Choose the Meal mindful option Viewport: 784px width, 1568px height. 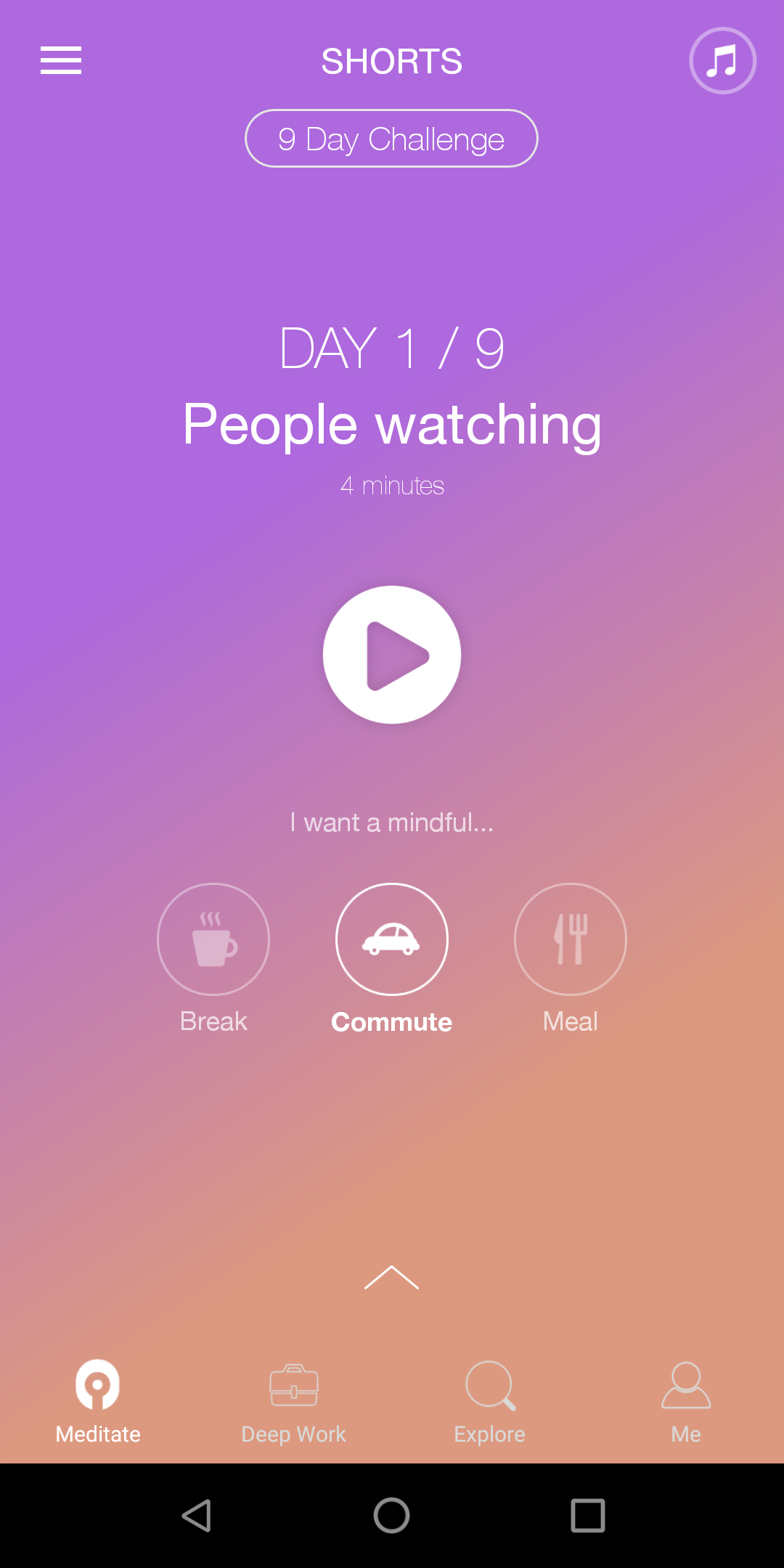(571, 939)
